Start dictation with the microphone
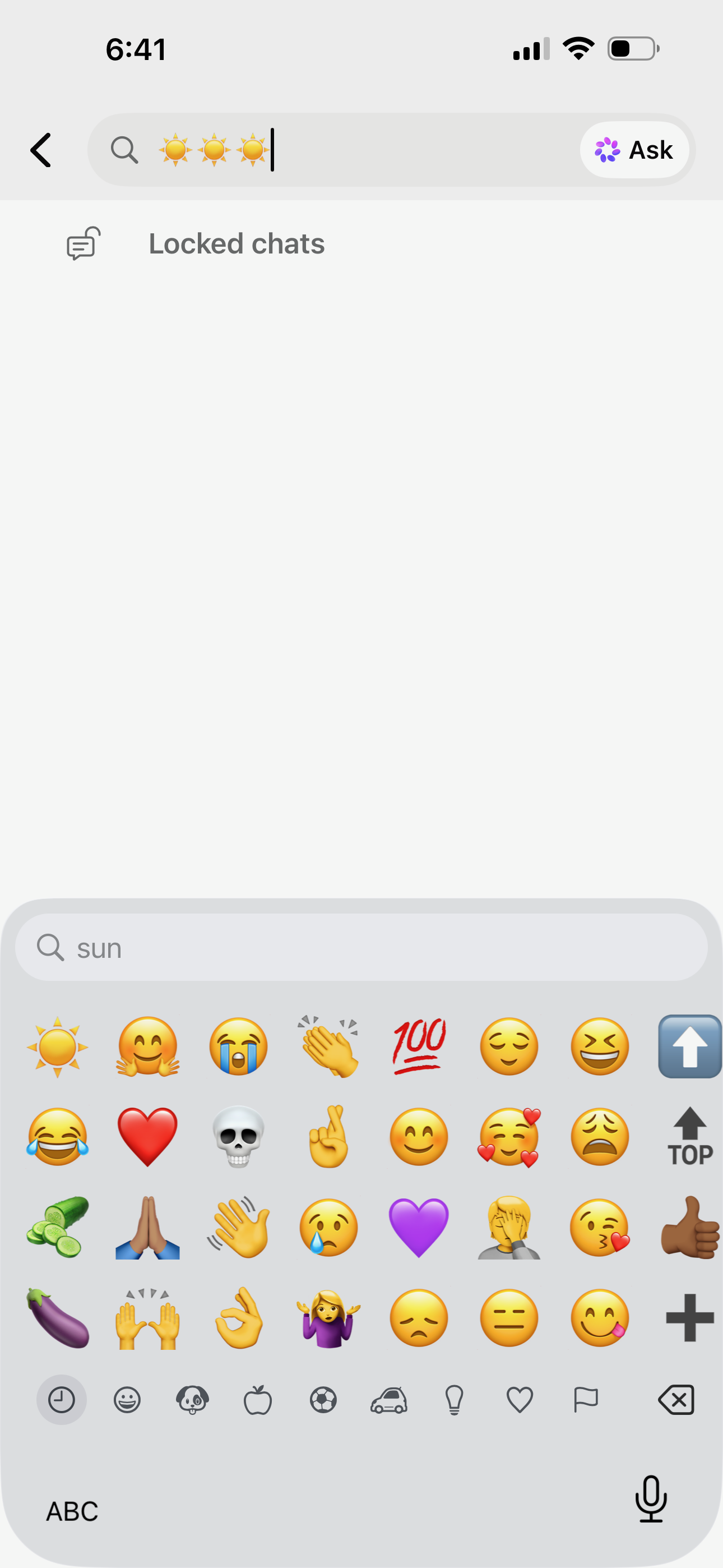The width and height of the screenshot is (723, 1568). pos(651,1498)
